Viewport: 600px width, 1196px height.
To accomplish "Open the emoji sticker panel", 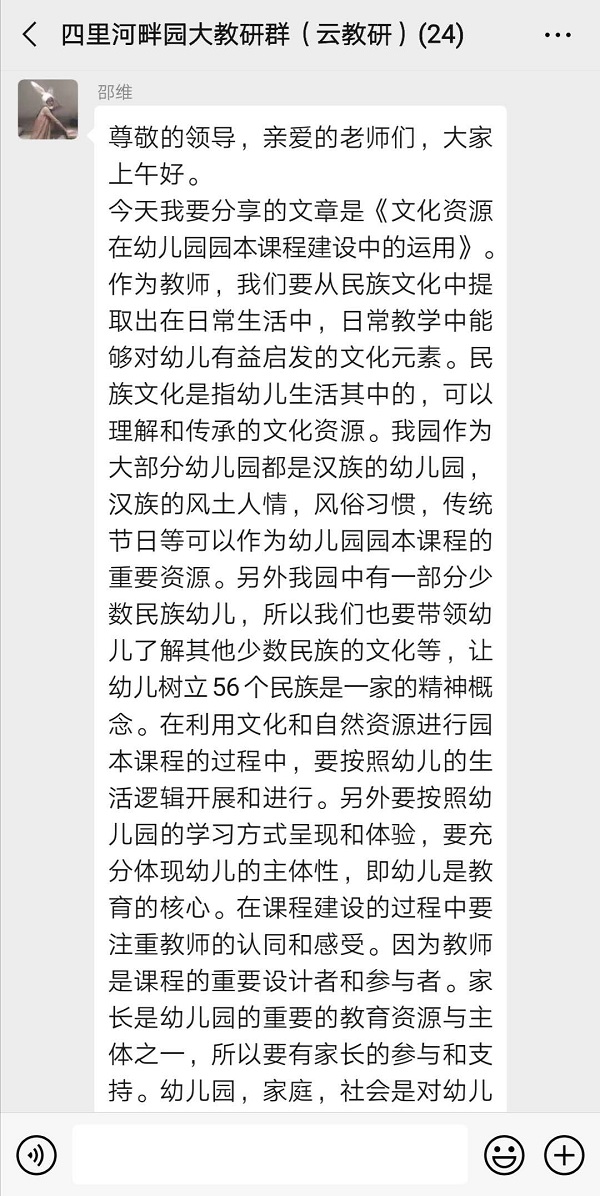I will 504,1155.
